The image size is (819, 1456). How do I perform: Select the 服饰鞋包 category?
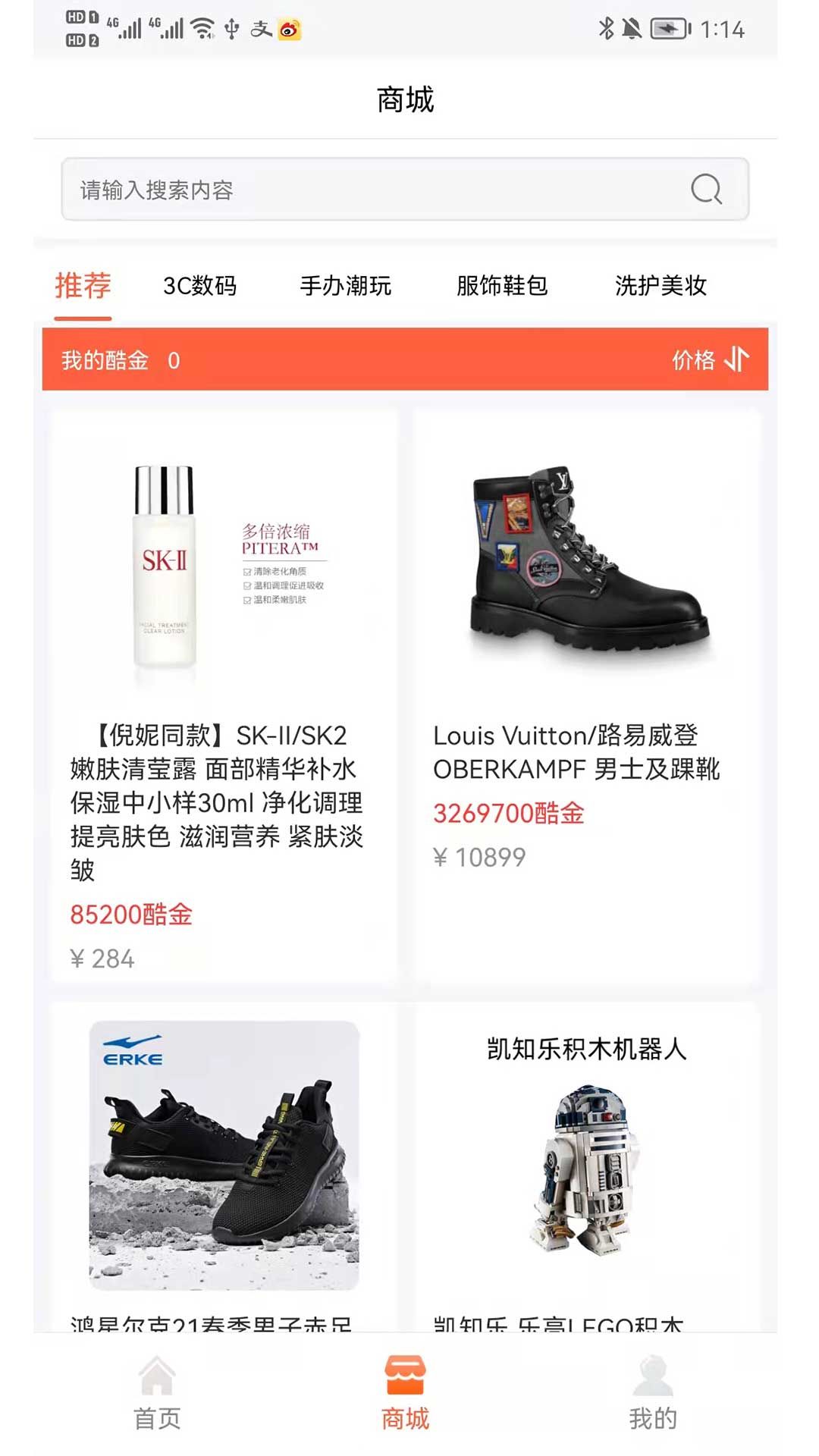click(x=504, y=287)
